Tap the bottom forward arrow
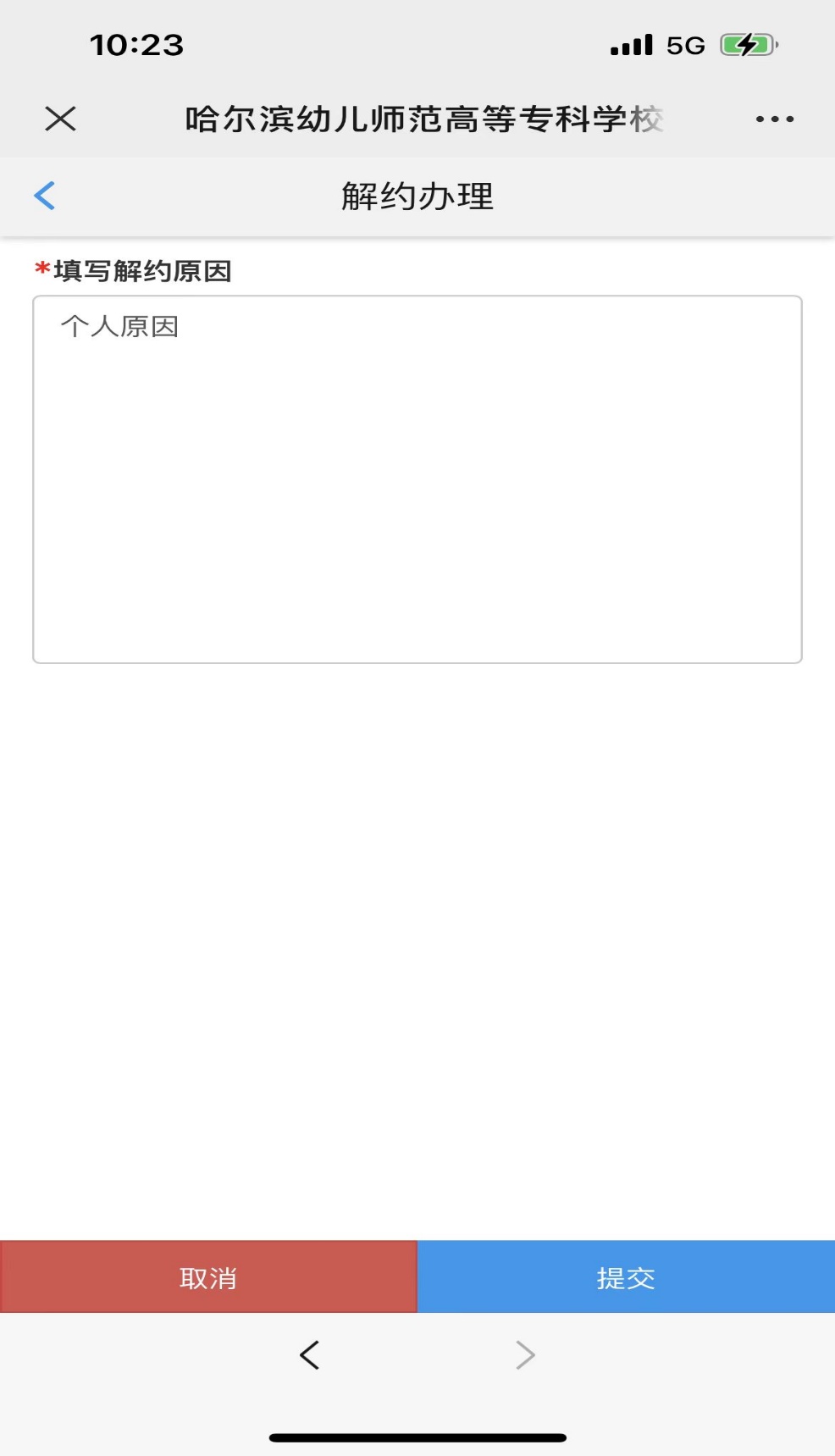This screenshot has width=835, height=1456. coord(525,1354)
